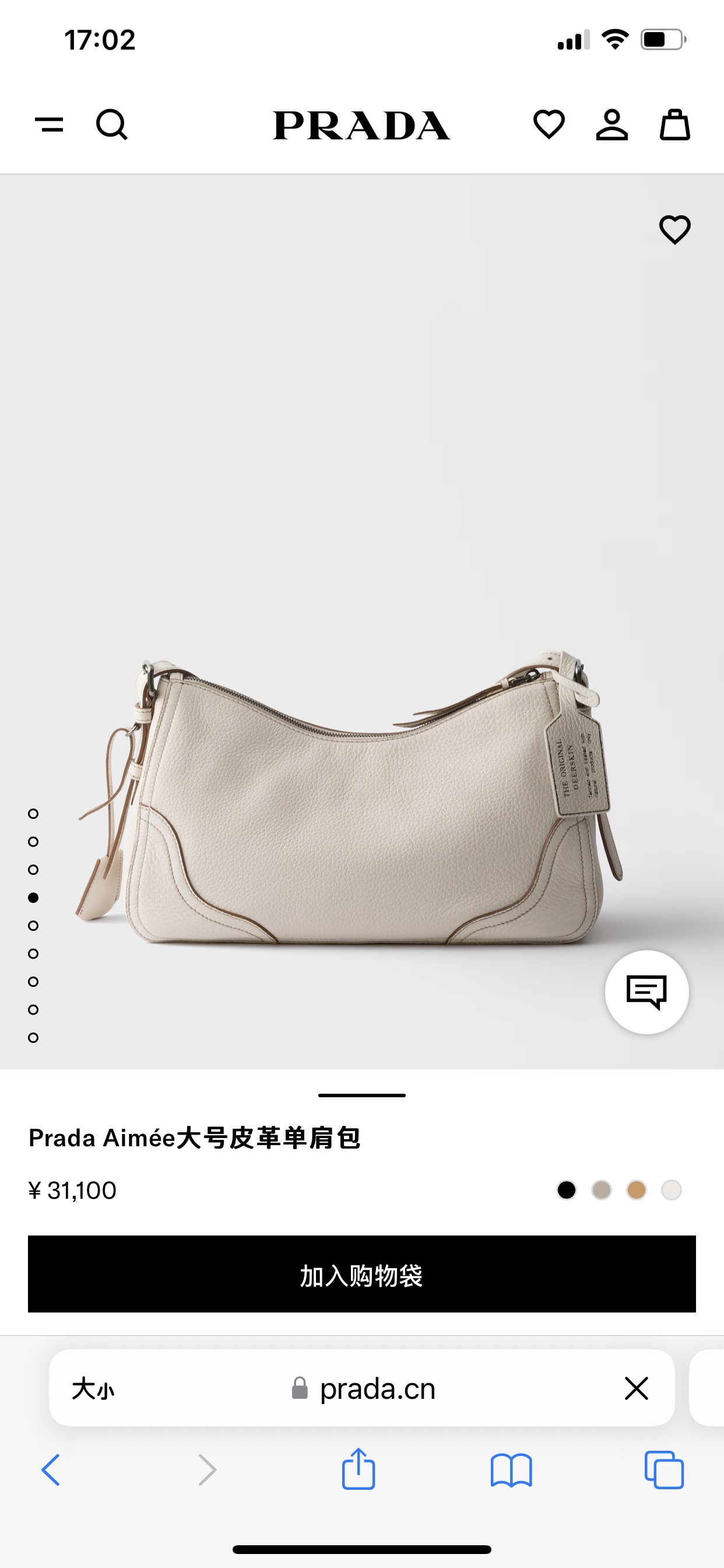Go back in Safari
The width and height of the screenshot is (724, 1568).
pos(51,1470)
